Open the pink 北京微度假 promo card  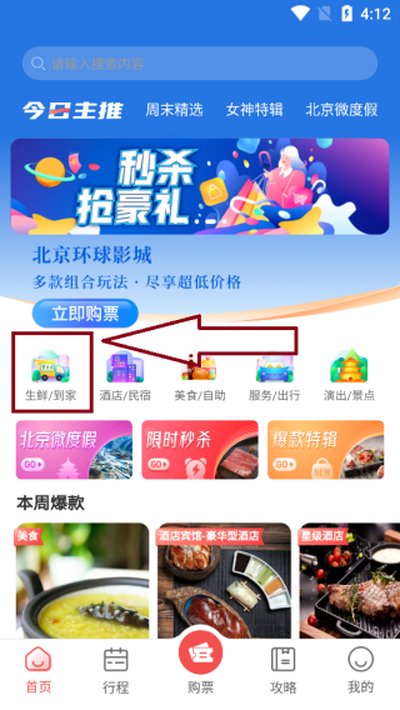point(74,450)
